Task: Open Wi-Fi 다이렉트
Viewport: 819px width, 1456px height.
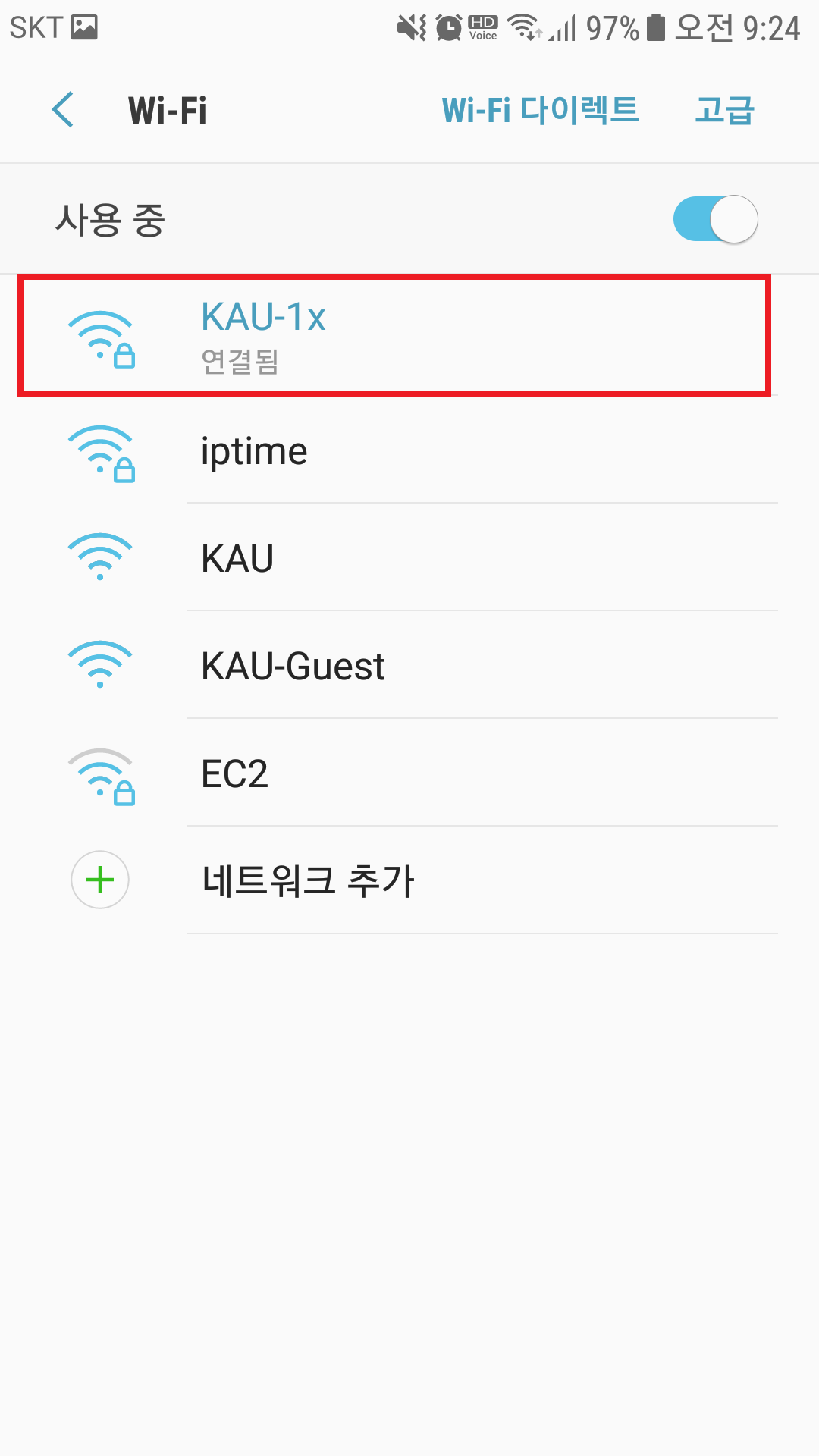Action: pos(540,110)
